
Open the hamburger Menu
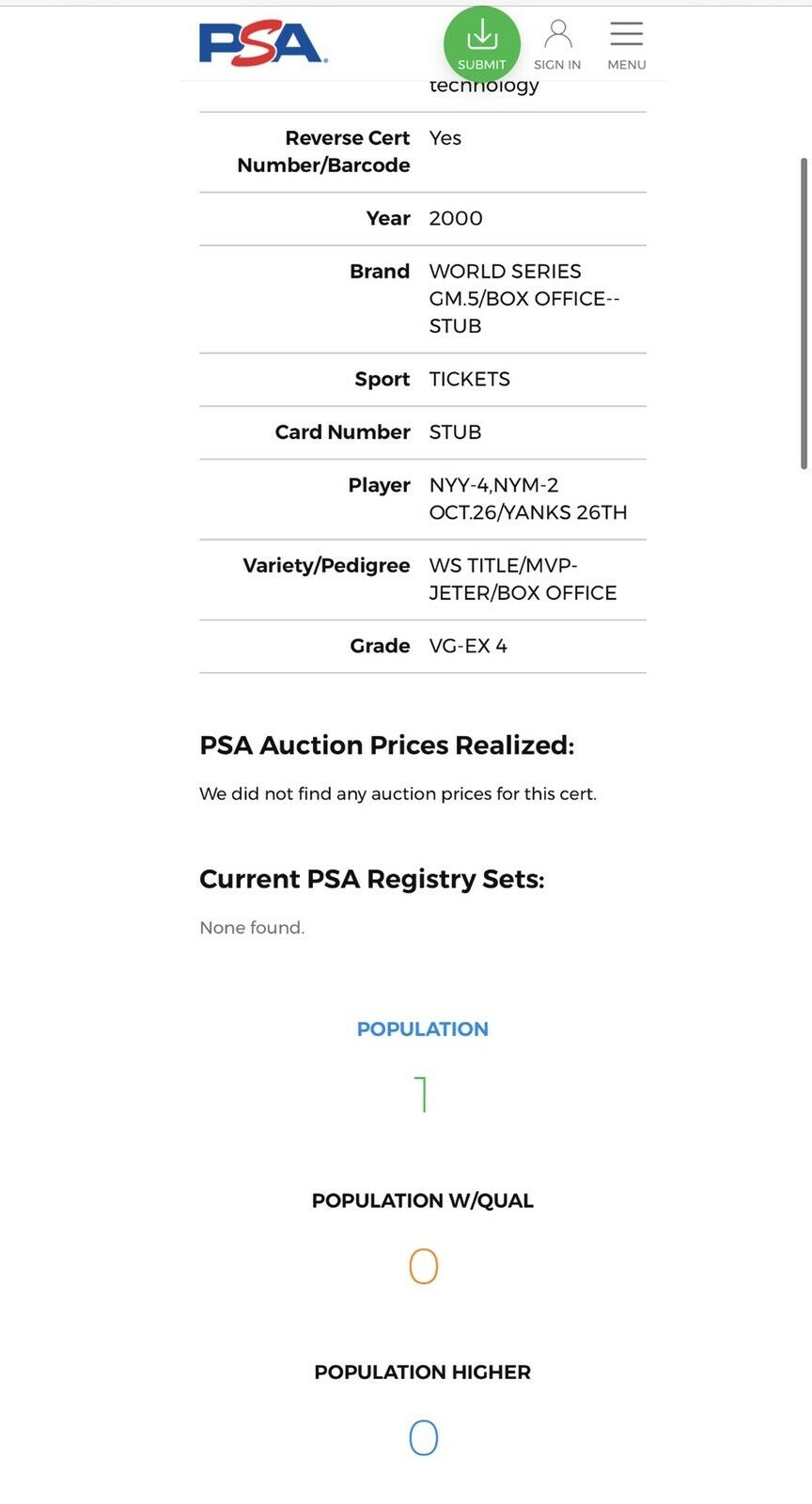pyautogui.click(x=626, y=45)
